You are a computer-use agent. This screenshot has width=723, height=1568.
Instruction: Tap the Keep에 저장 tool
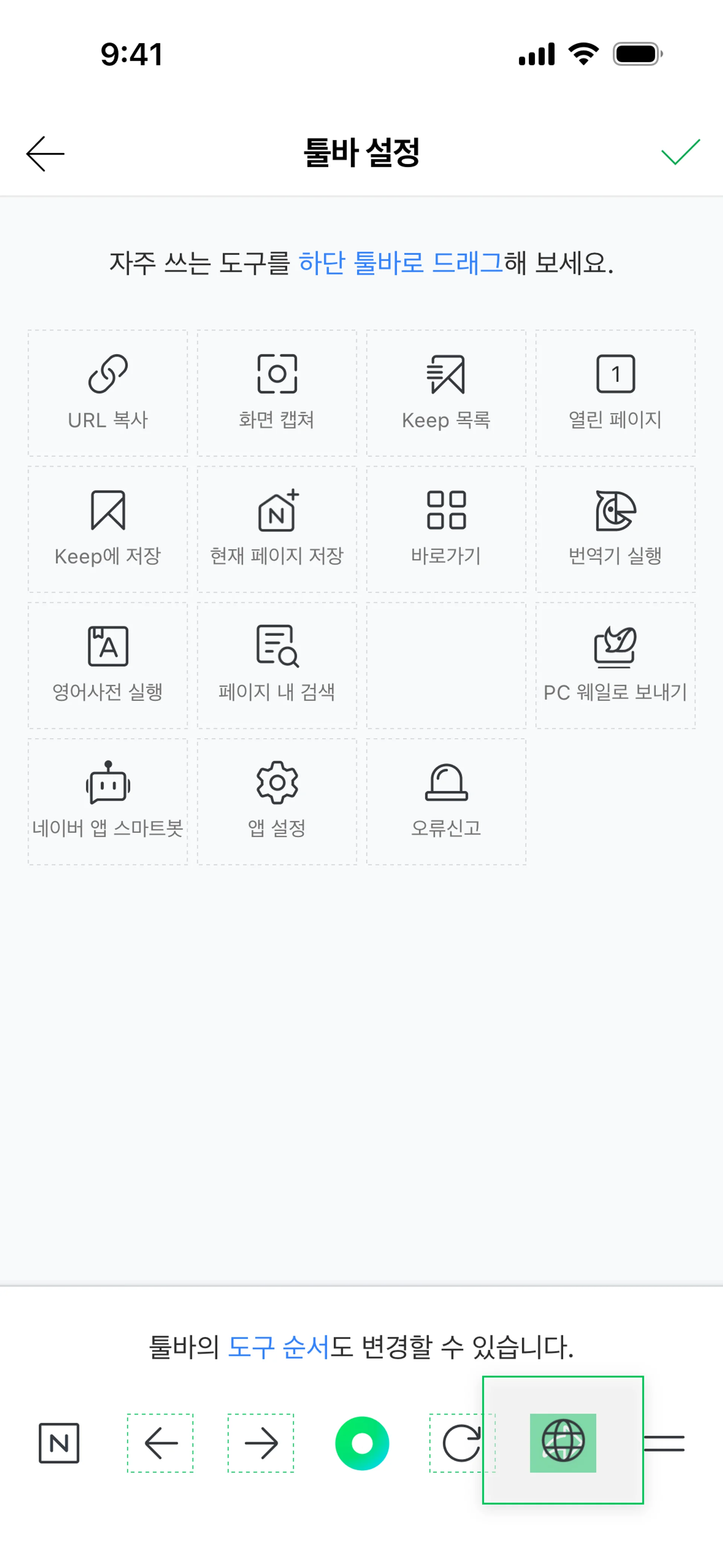pos(108,529)
